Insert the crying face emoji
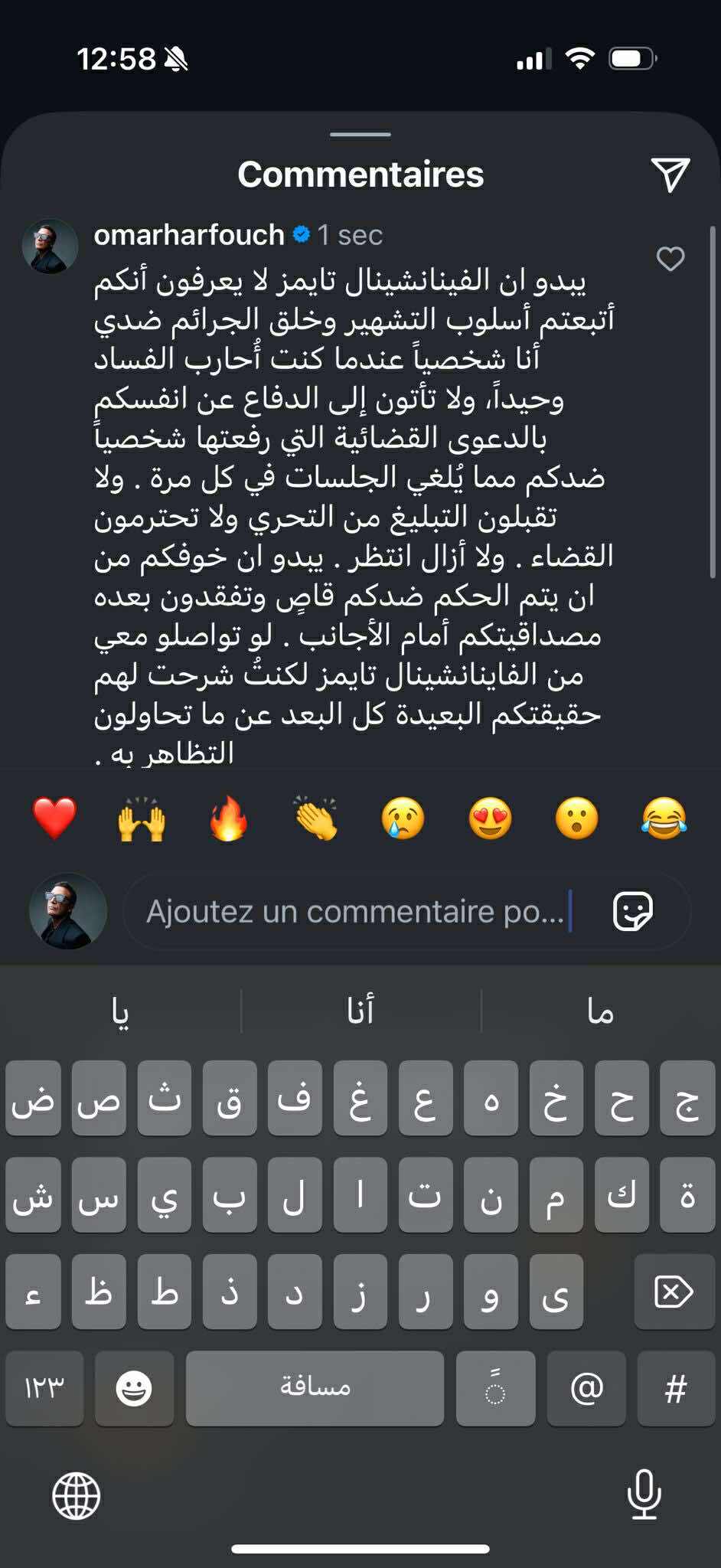Image resolution: width=721 pixels, height=1568 pixels. click(x=403, y=818)
